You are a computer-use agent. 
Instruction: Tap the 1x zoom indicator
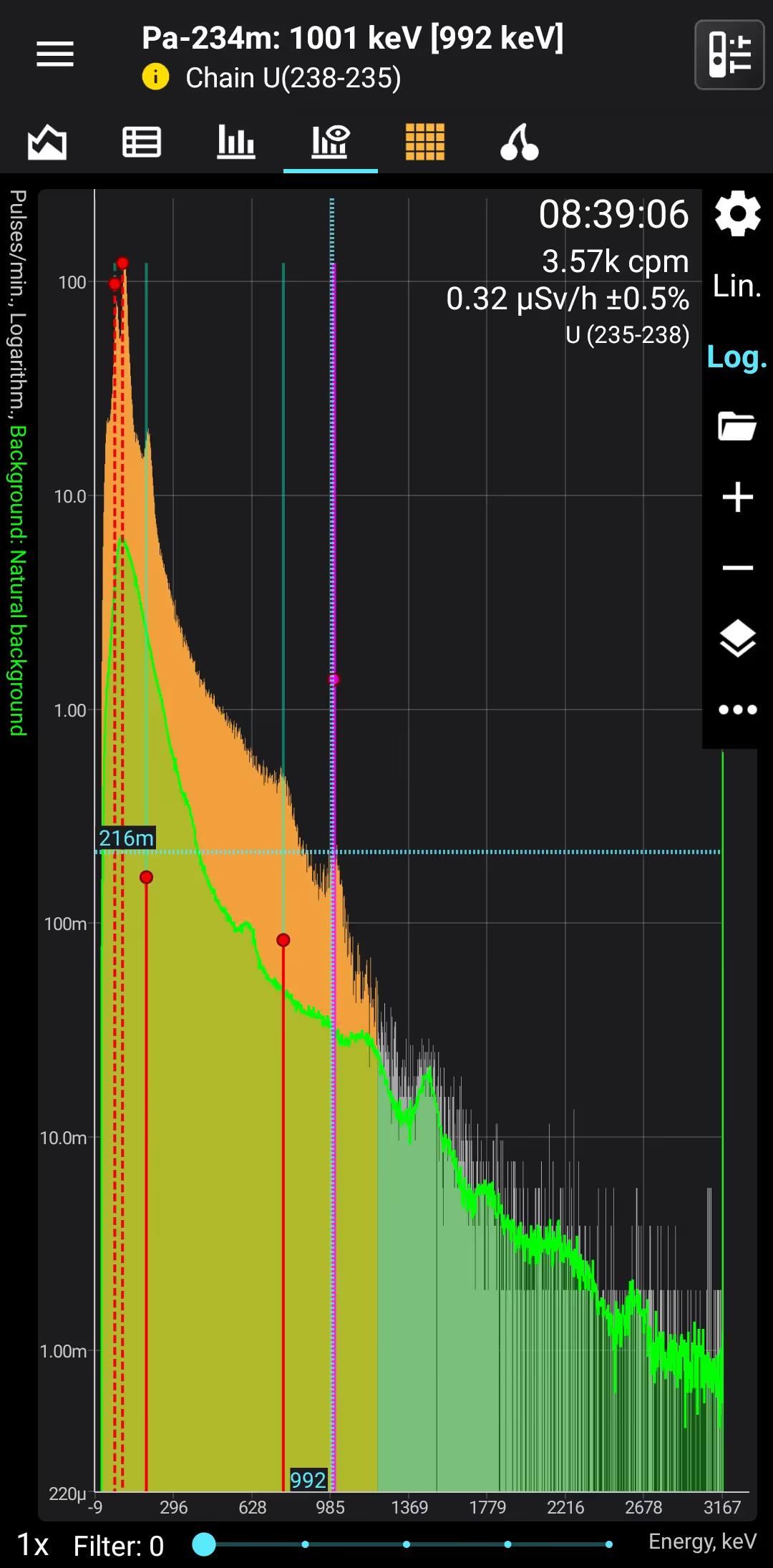tap(33, 1545)
